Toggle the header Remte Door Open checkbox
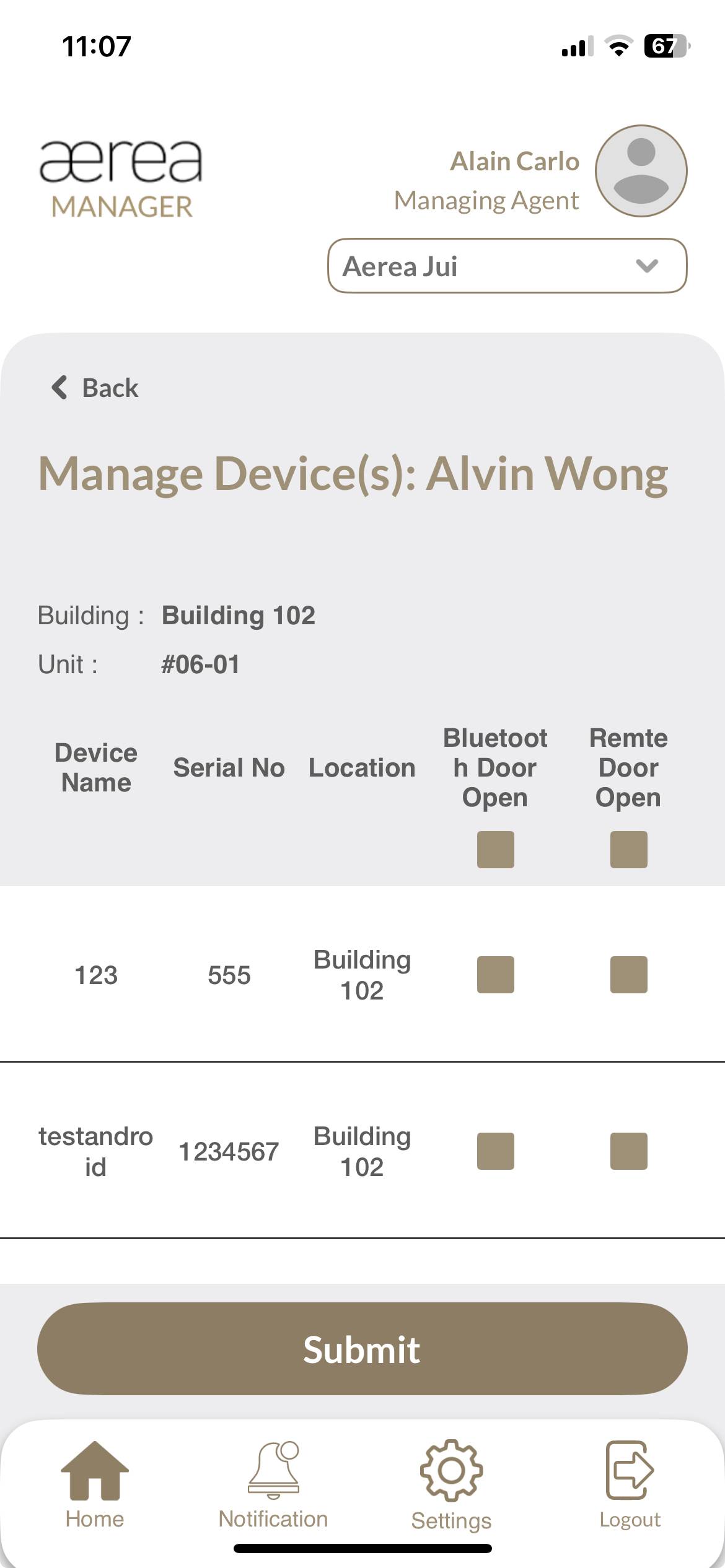This screenshot has width=725, height=1568. (628, 850)
